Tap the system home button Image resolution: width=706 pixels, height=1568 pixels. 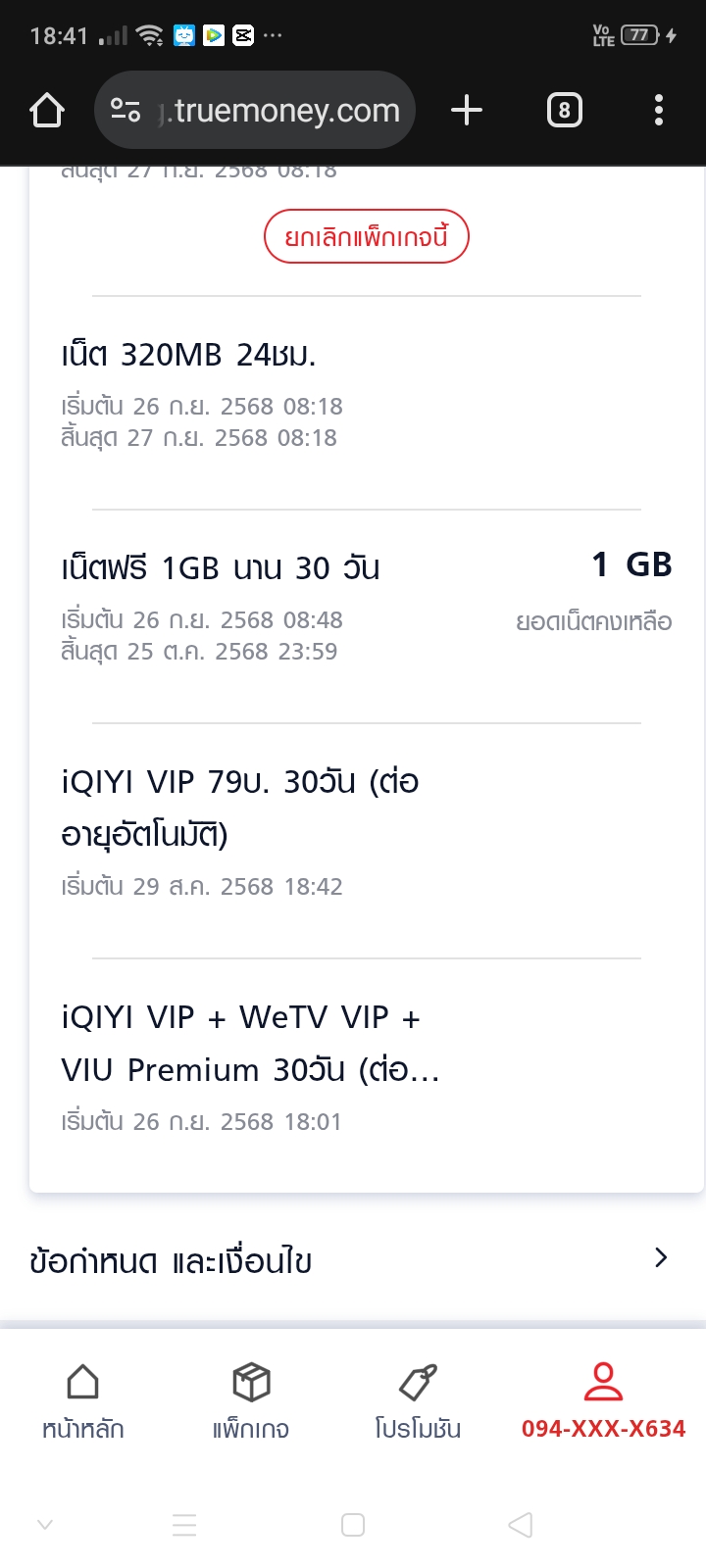353,1525
